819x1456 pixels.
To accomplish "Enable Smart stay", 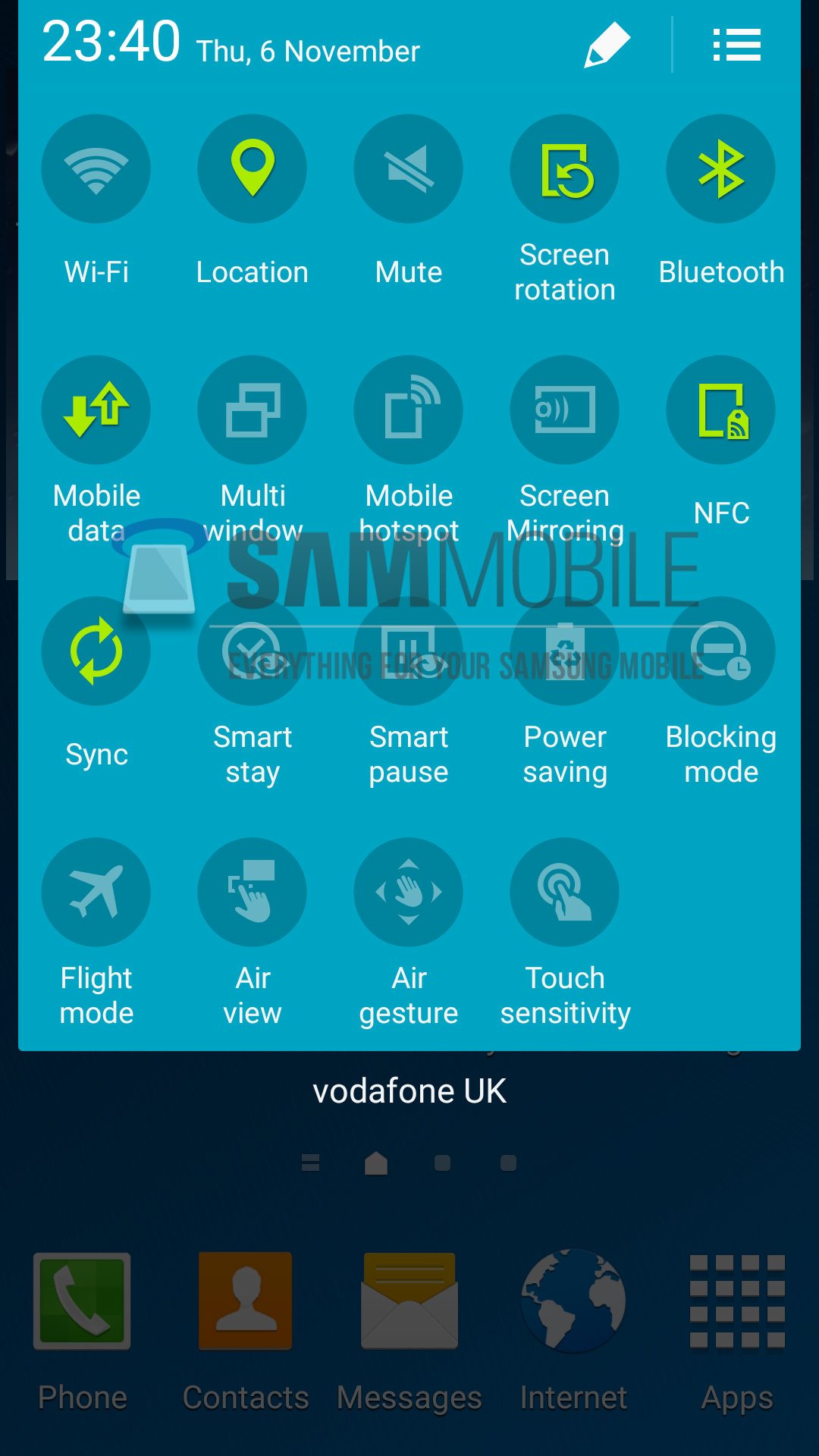I will point(253,651).
